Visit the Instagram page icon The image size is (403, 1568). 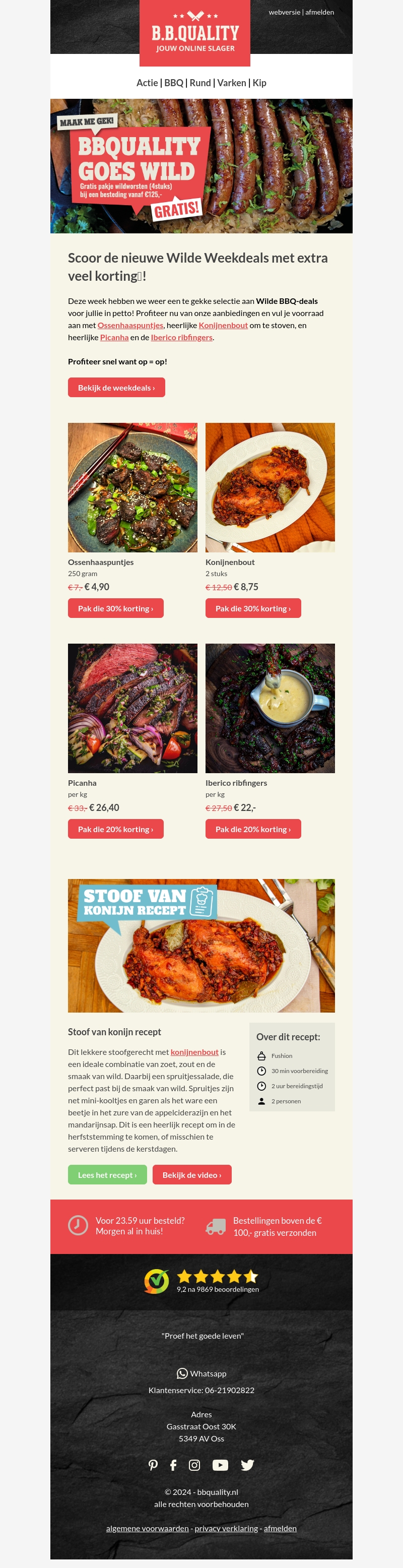click(194, 1465)
